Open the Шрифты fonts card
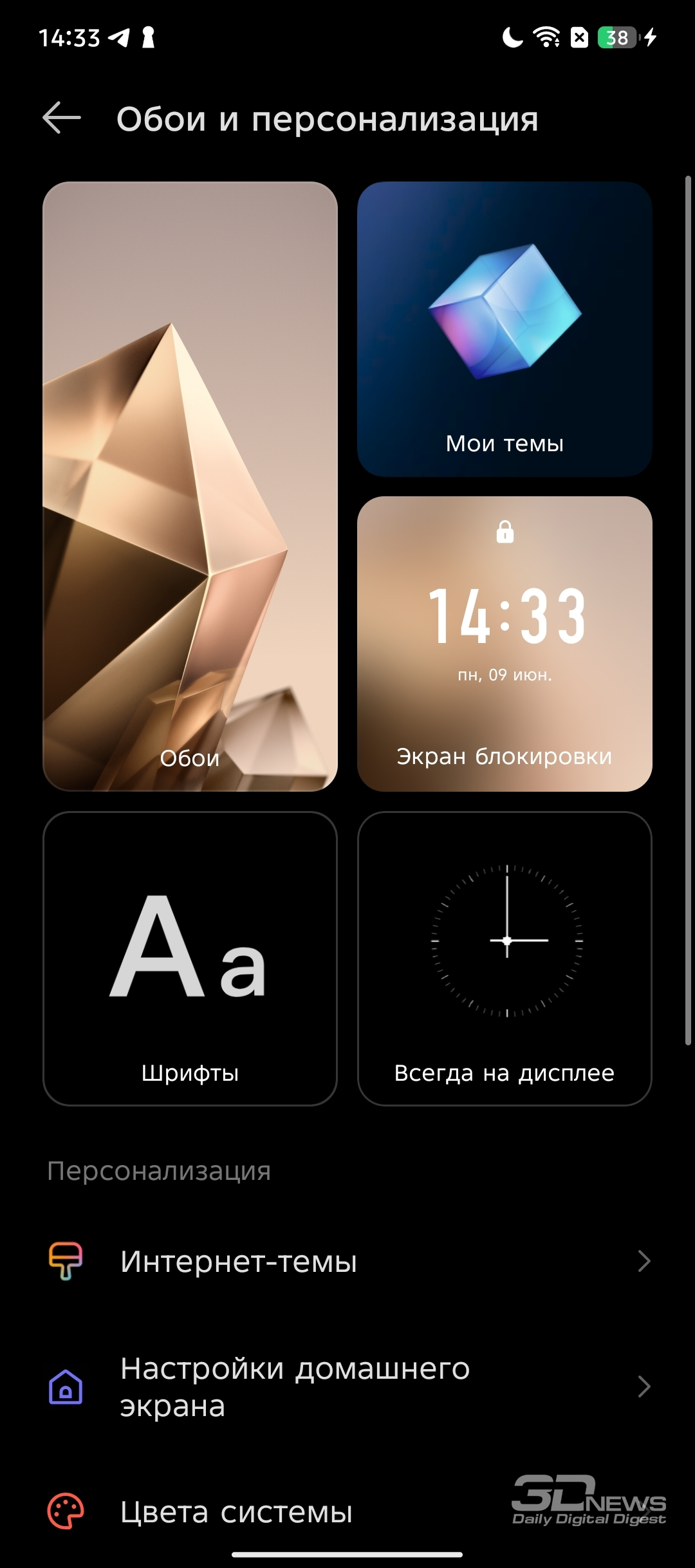Screen dimensions: 695x1568 pos(190,958)
